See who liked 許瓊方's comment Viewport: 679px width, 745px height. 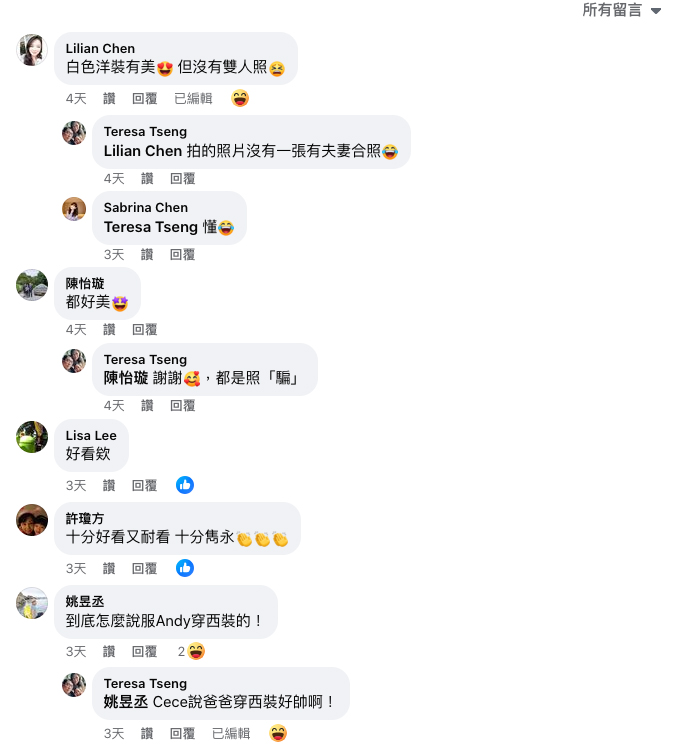(x=184, y=568)
